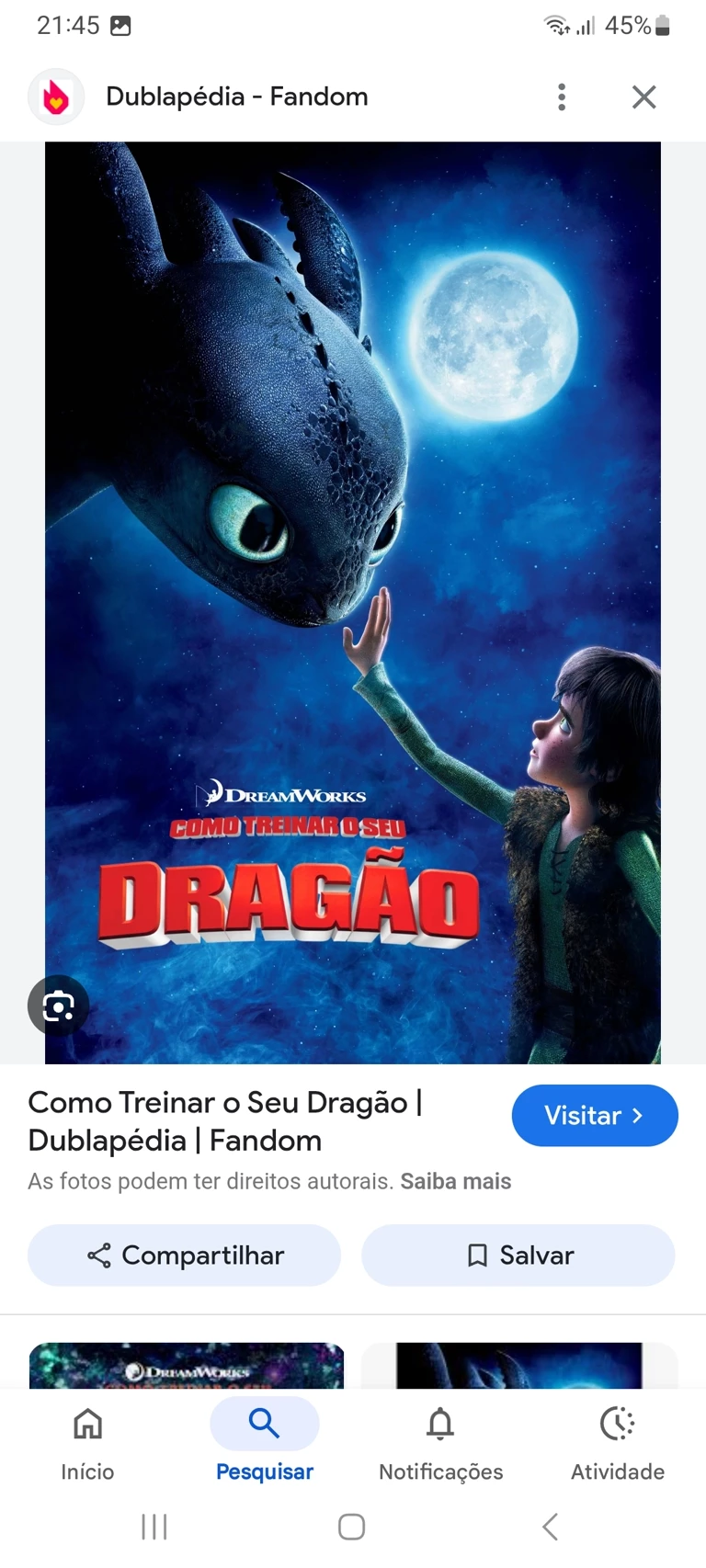Search this image with Google Lens
The width and height of the screenshot is (706, 1568).
coord(58,1006)
